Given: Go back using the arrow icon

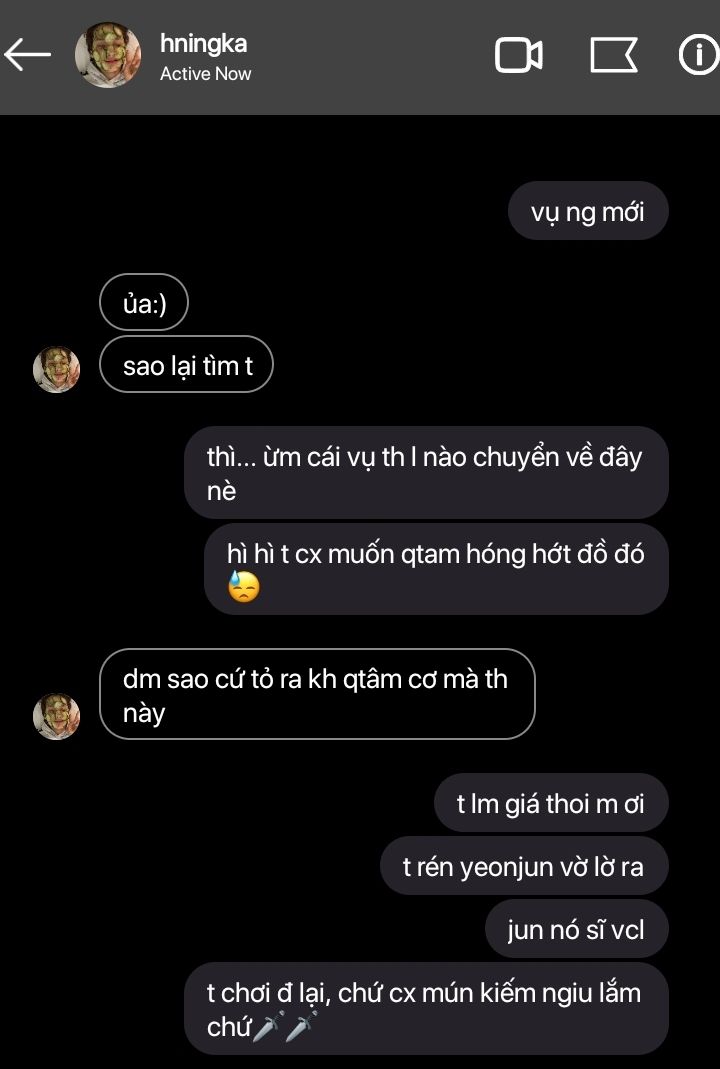Looking at the screenshot, I should [x=28, y=55].
